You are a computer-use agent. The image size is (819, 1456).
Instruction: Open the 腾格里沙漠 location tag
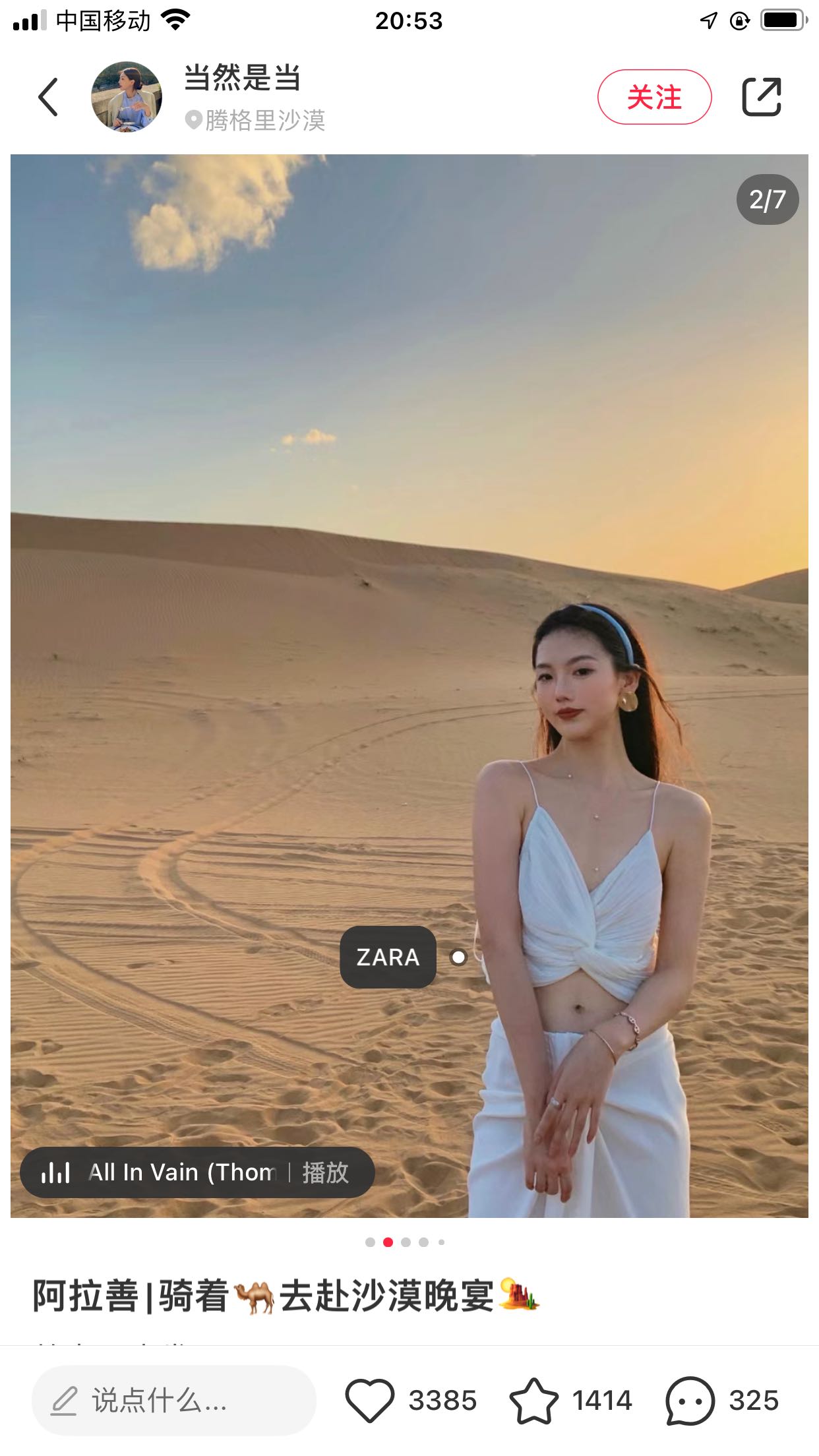pyautogui.click(x=257, y=121)
